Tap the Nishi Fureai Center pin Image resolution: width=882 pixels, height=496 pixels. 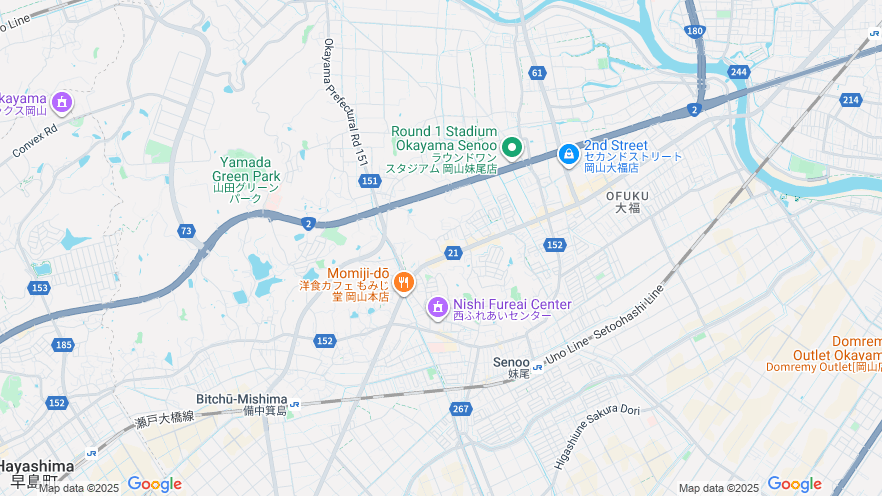click(x=437, y=308)
